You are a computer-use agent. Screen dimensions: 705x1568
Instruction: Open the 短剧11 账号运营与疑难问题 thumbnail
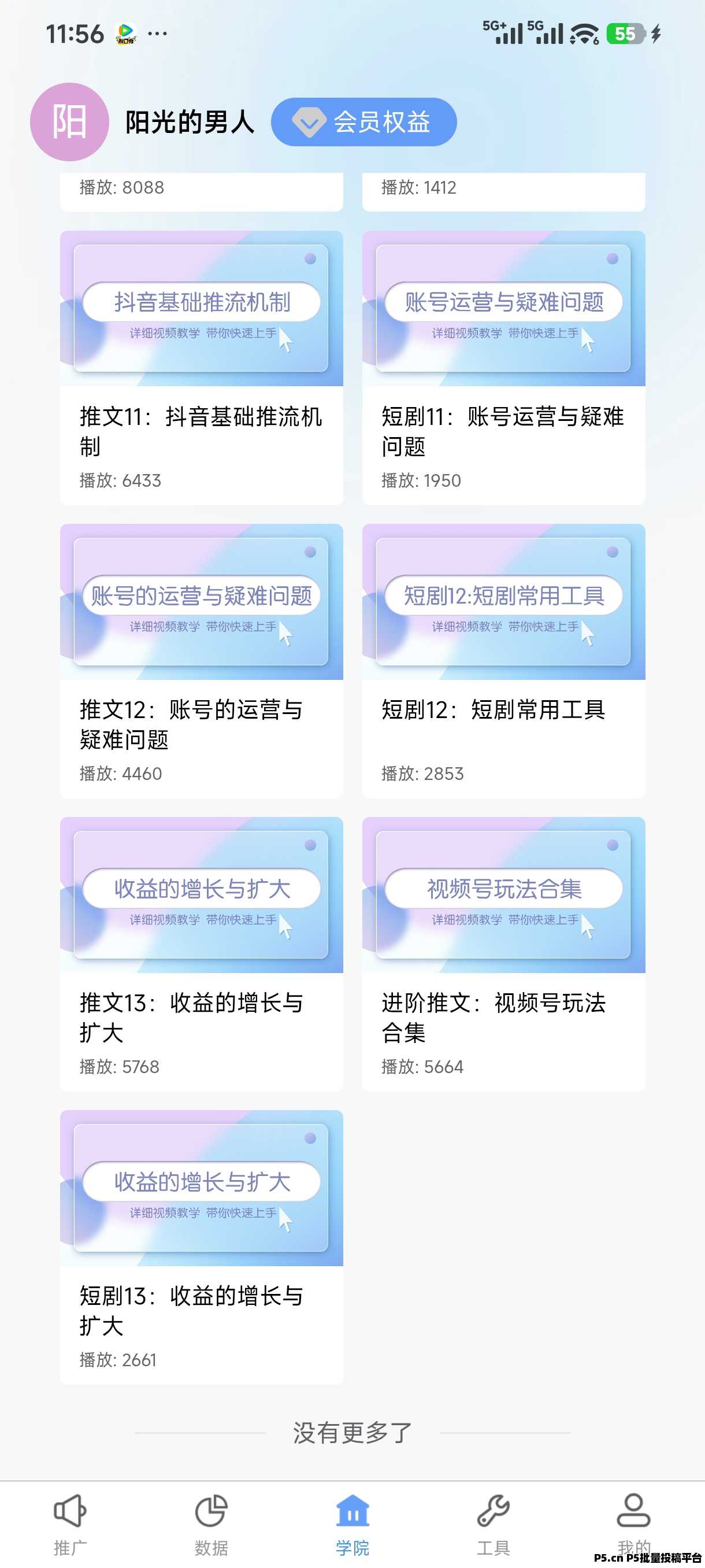(x=504, y=309)
